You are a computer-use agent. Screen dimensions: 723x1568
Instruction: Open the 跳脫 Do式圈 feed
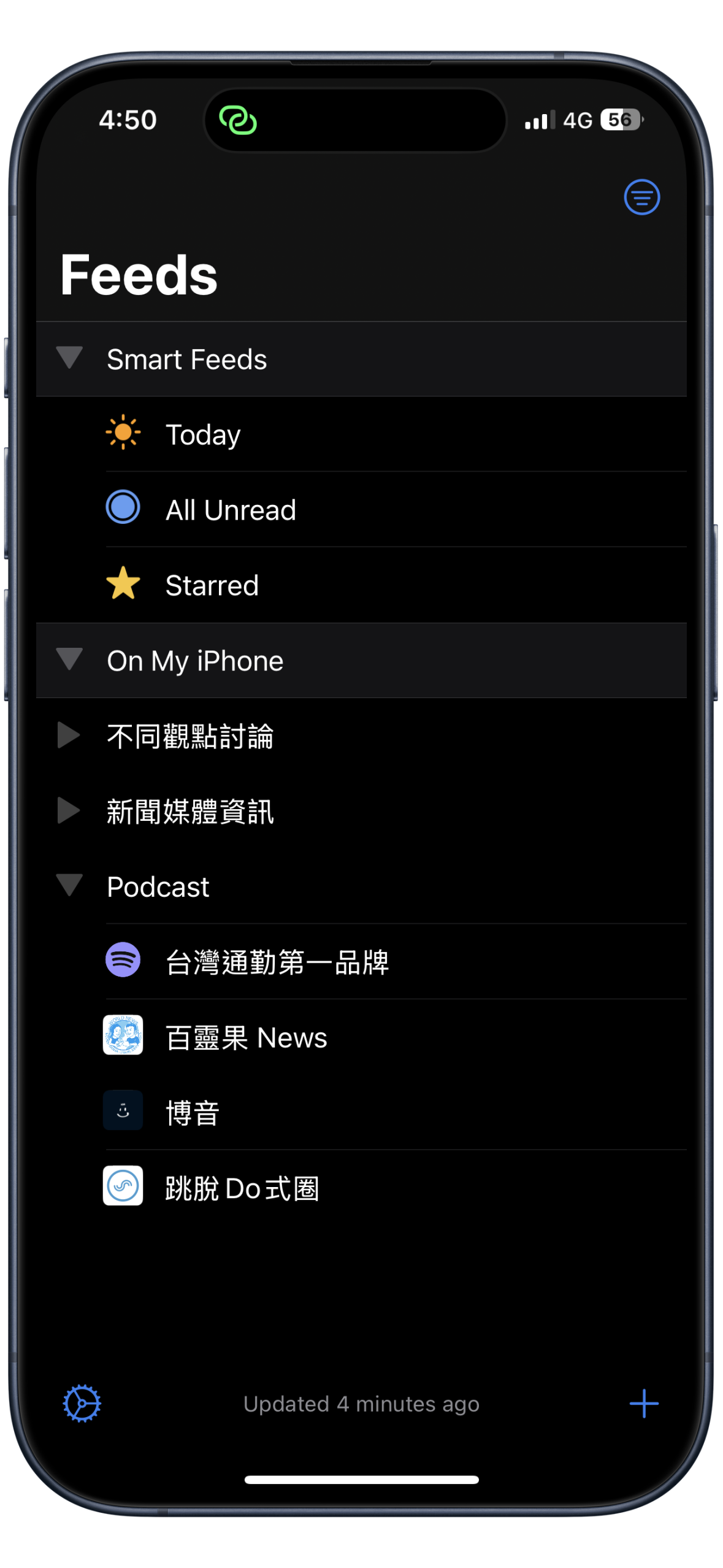pos(242,1188)
